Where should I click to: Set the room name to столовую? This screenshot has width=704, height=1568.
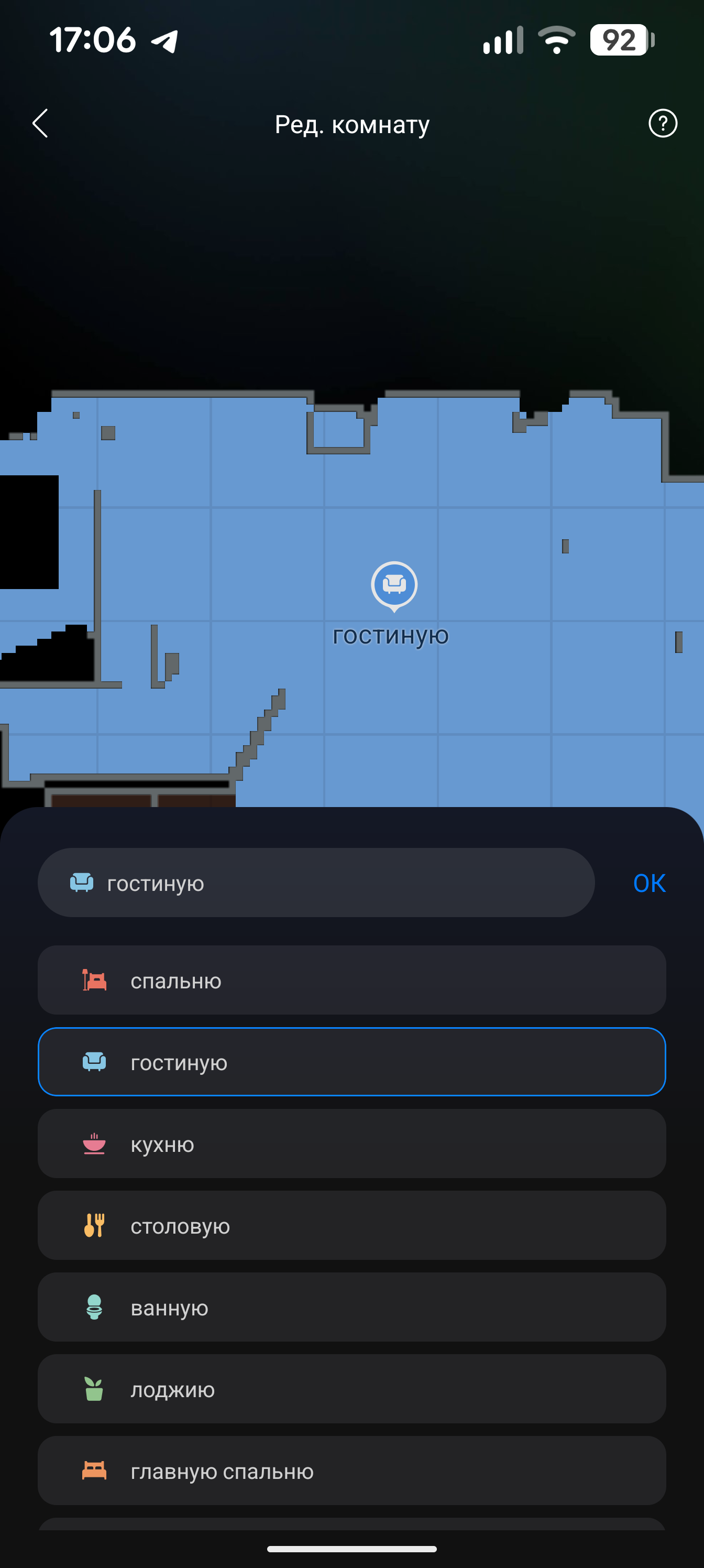click(351, 1225)
